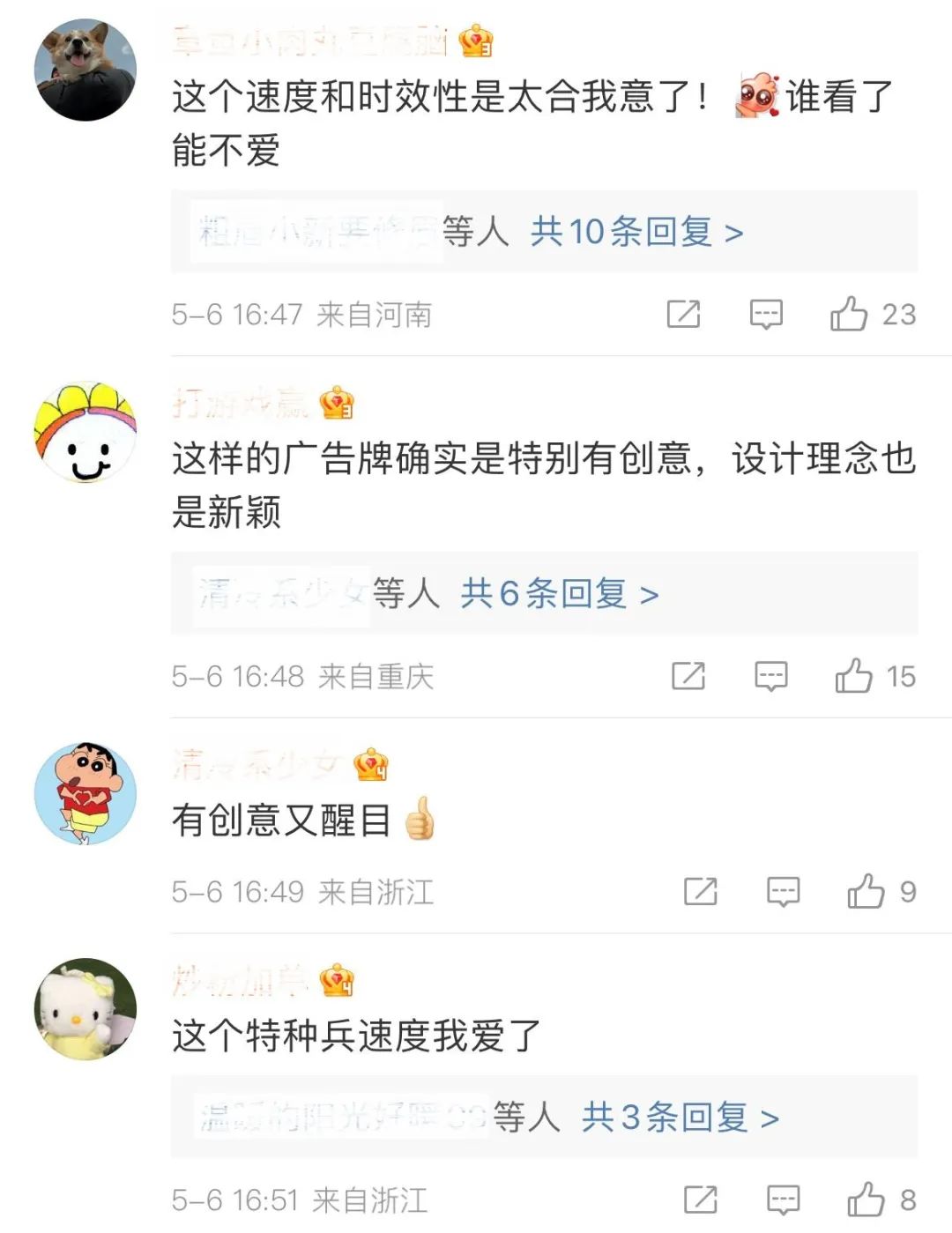This screenshot has width=952, height=1233.
Task: Open the corgi avatar's profile
Action: pyautogui.click(x=86, y=70)
